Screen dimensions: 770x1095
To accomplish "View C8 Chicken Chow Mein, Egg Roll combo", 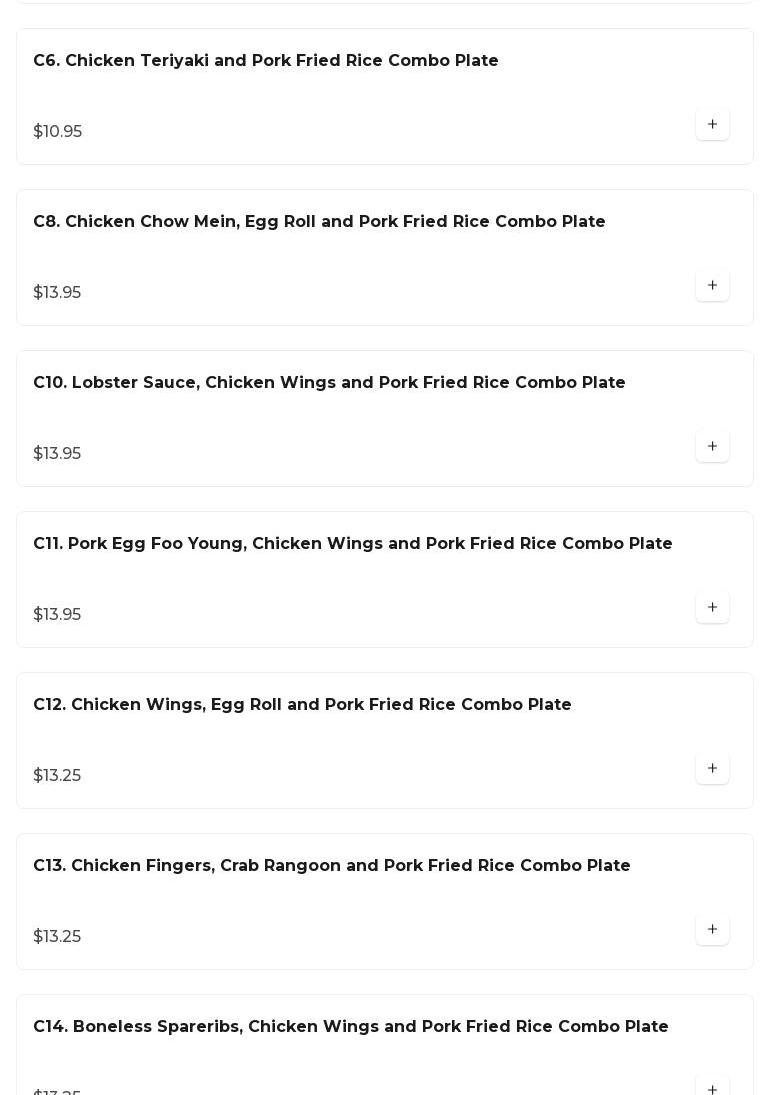I will click(x=319, y=222).
